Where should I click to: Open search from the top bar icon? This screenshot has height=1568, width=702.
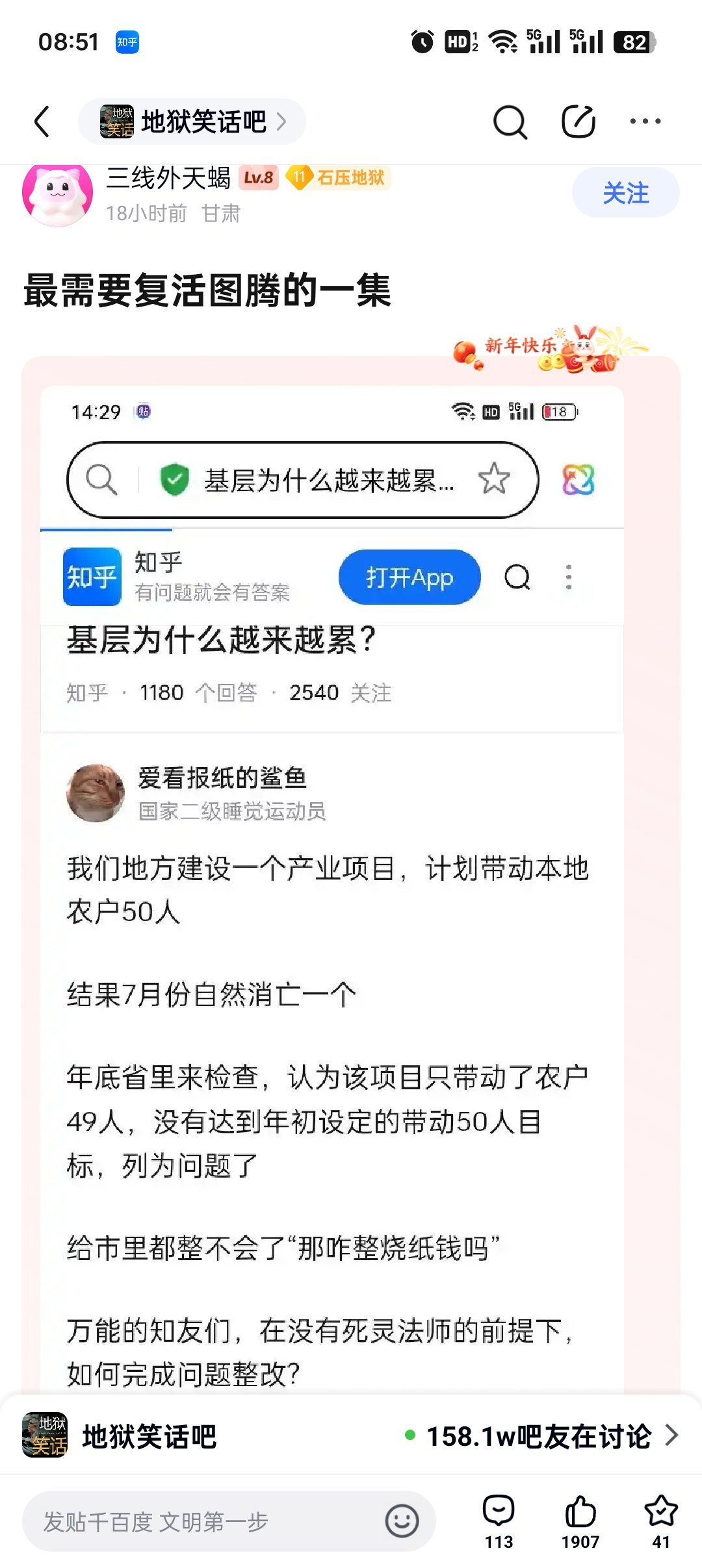pyautogui.click(x=510, y=121)
